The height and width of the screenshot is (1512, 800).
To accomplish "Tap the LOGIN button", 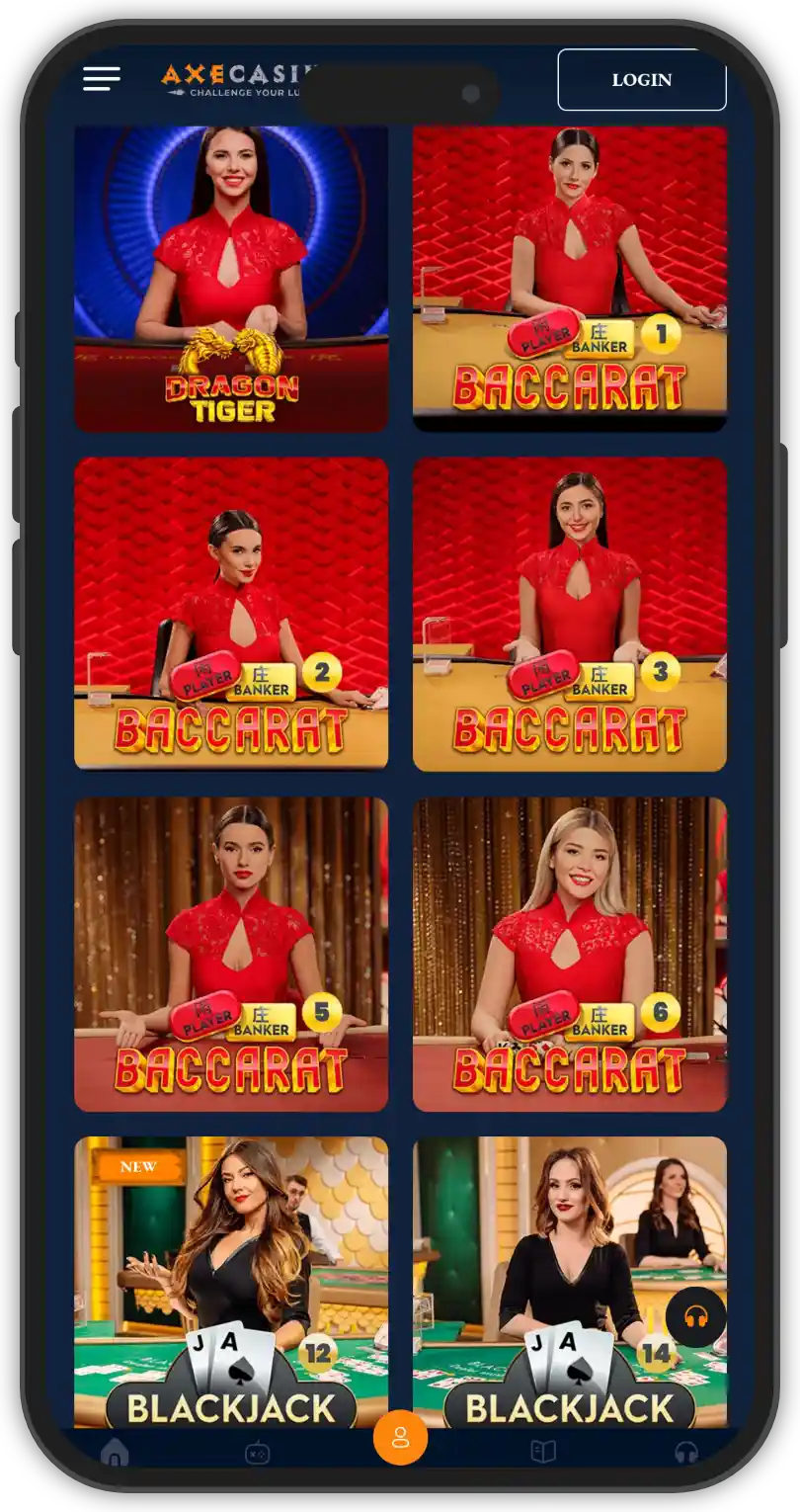I will pyautogui.click(x=641, y=80).
